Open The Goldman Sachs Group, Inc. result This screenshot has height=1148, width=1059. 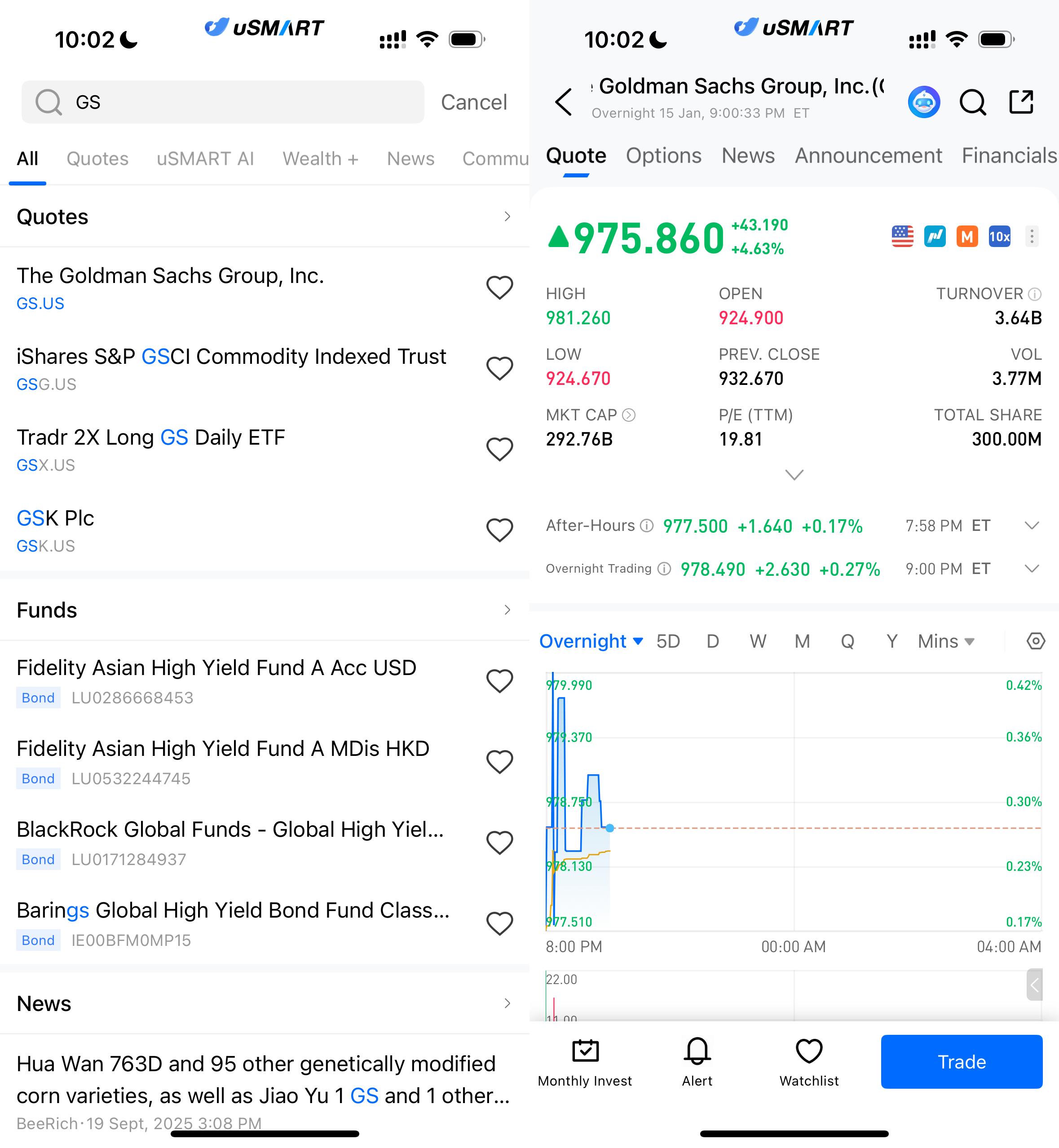coord(170,287)
